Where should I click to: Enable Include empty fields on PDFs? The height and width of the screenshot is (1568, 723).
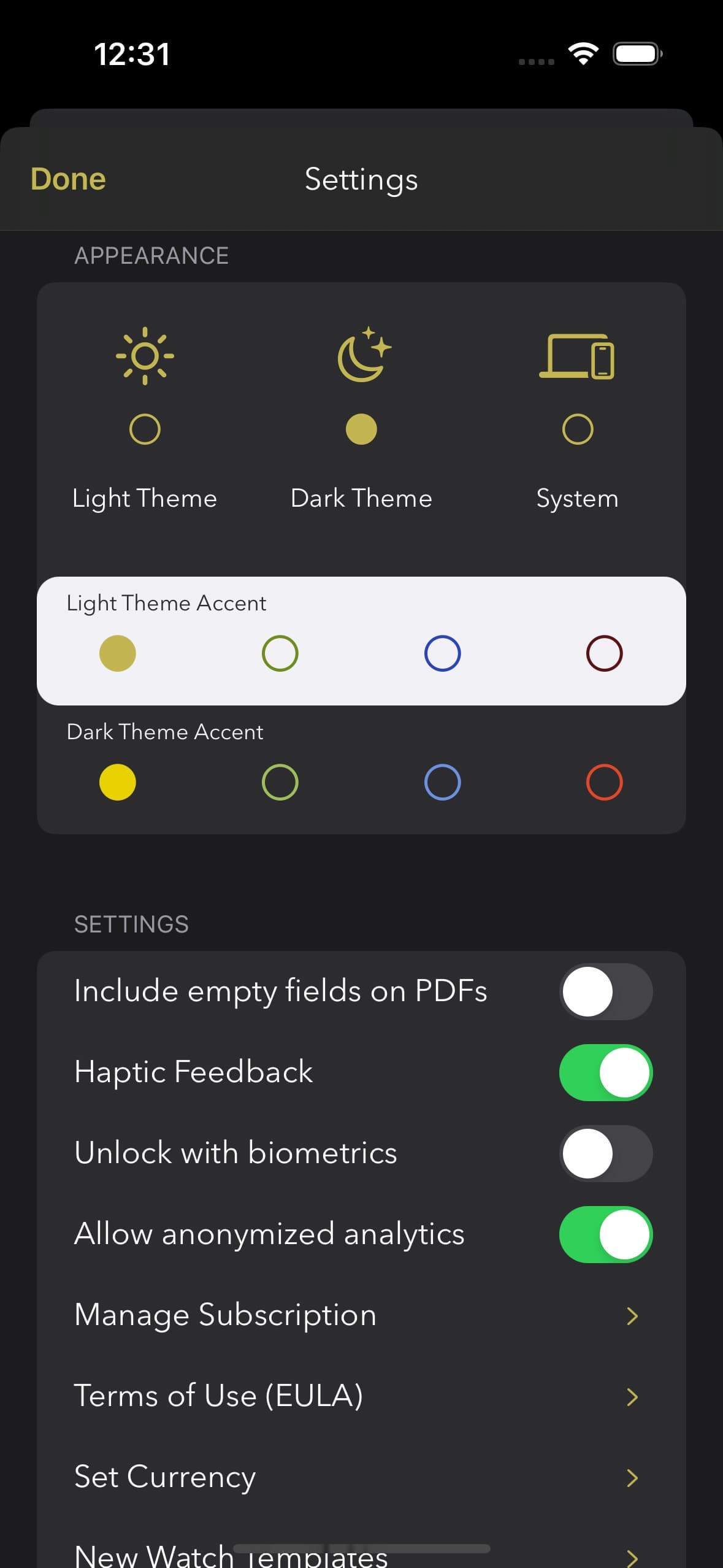[605, 991]
